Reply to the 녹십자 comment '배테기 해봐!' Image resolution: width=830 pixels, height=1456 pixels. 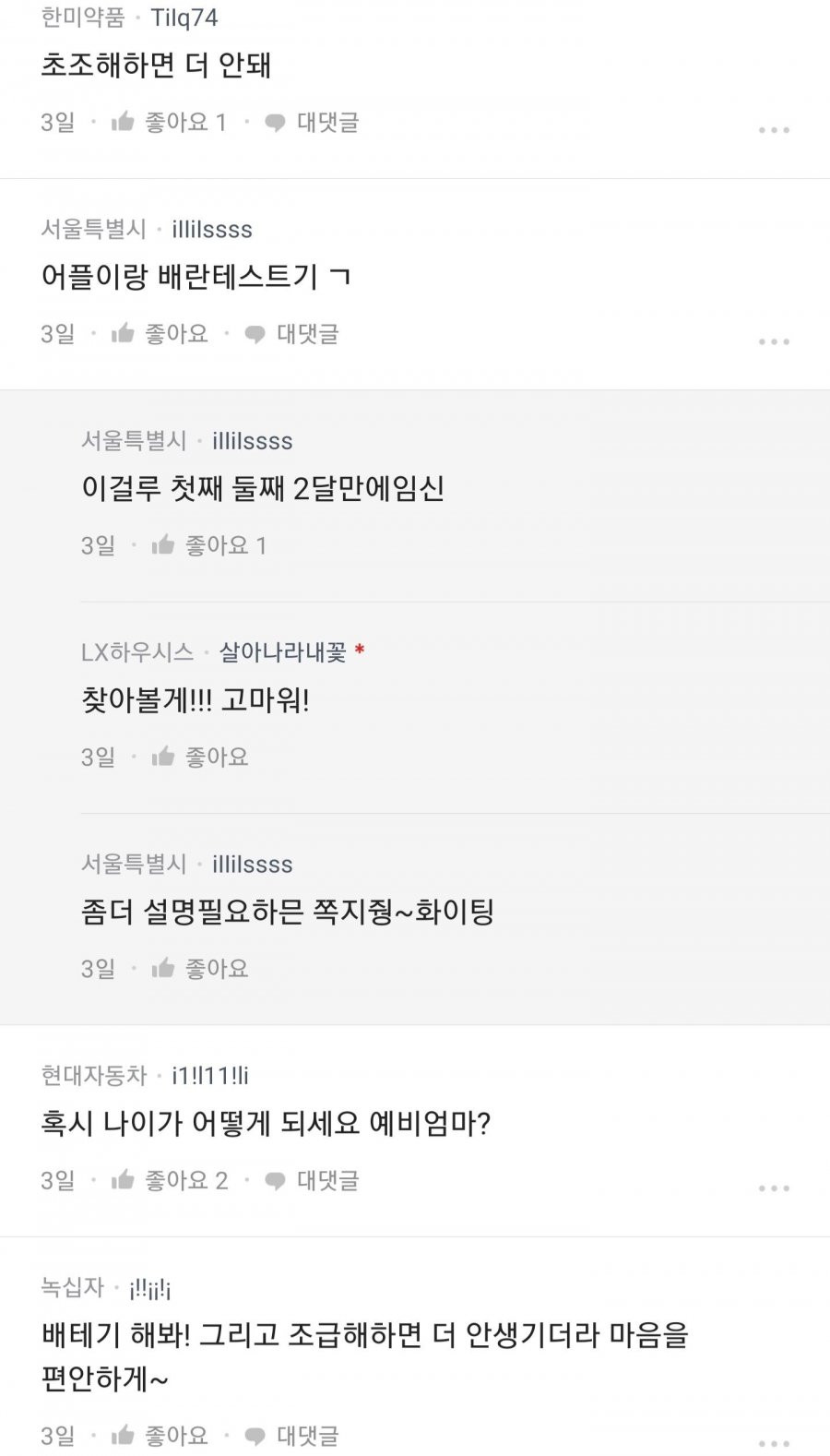[x=292, y=1436]
